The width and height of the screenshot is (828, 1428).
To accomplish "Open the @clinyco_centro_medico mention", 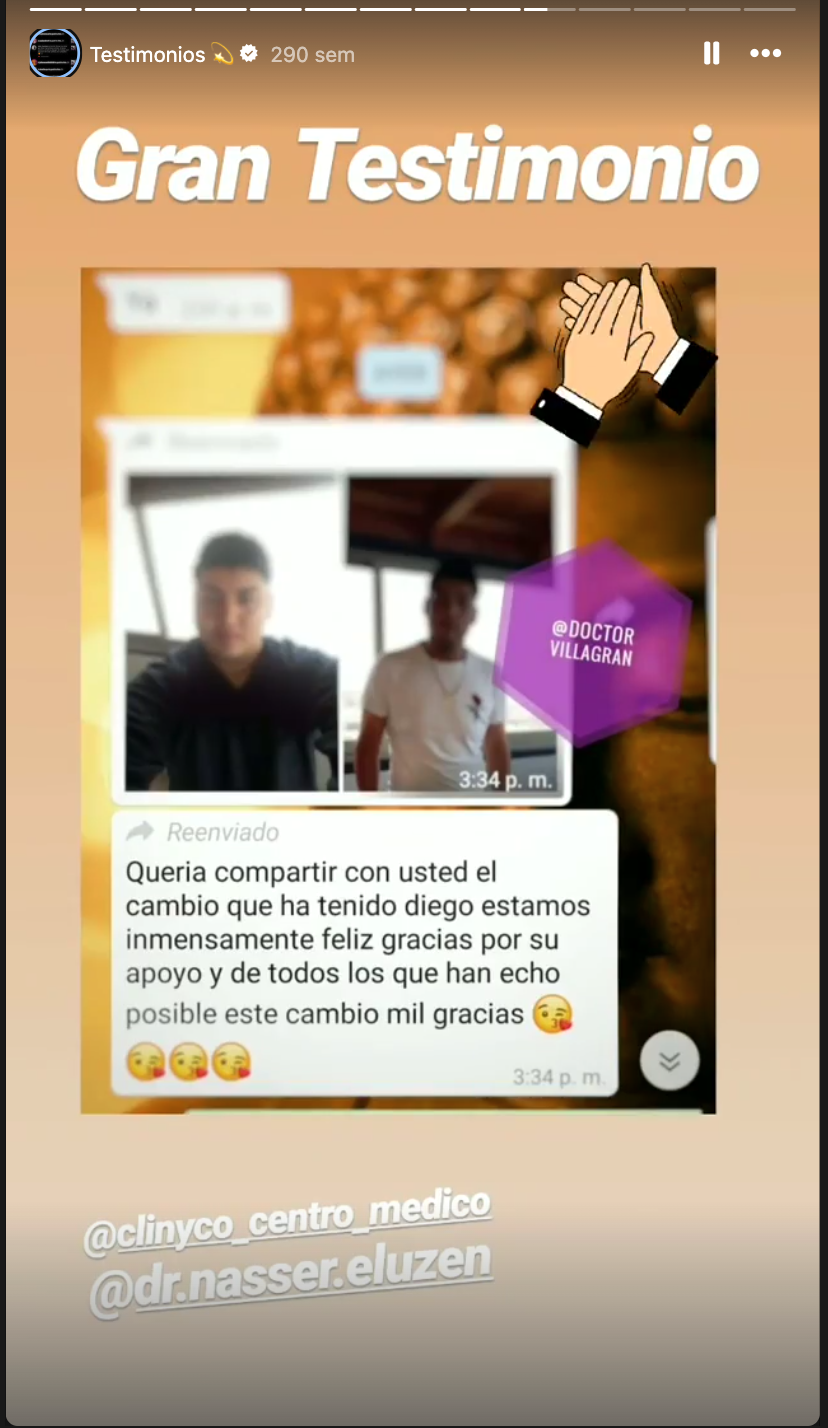I will pyautogui.click(x=288, y=1221).
